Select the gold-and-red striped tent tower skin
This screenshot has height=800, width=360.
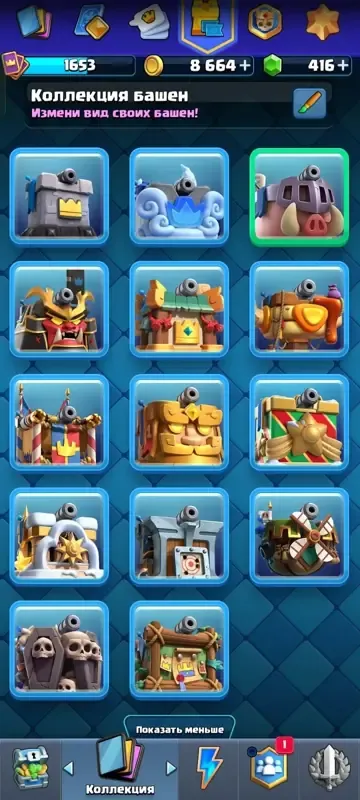(x=59, y=423)
